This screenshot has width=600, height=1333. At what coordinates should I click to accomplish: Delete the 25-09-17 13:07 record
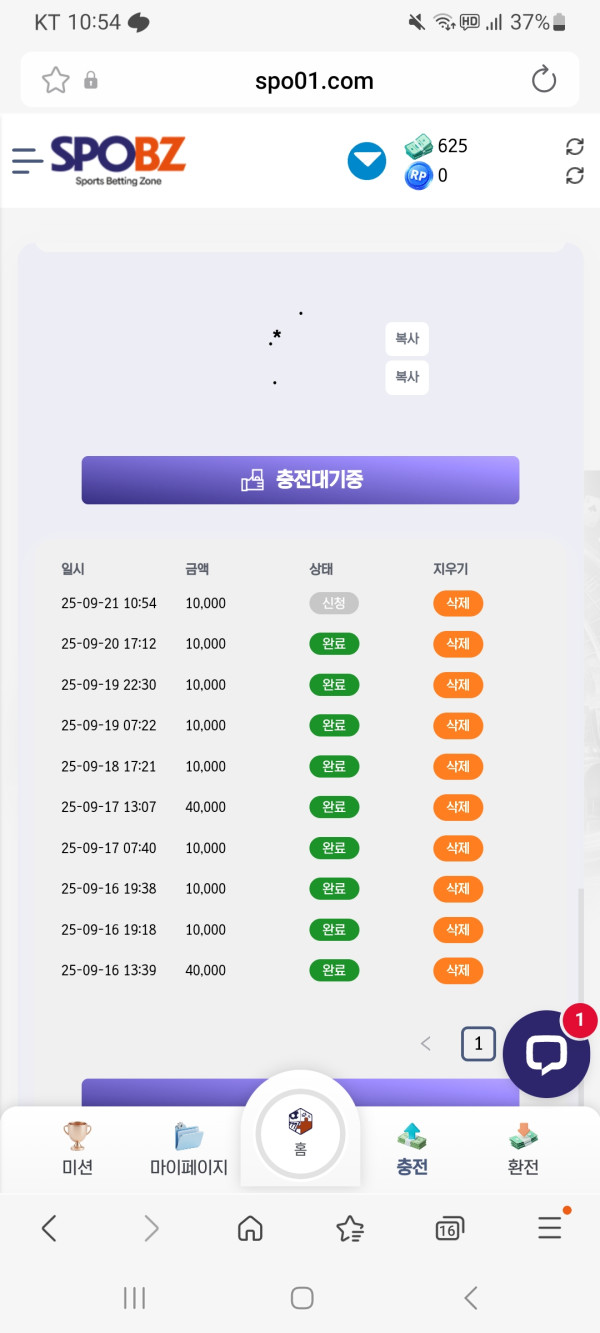458,807
